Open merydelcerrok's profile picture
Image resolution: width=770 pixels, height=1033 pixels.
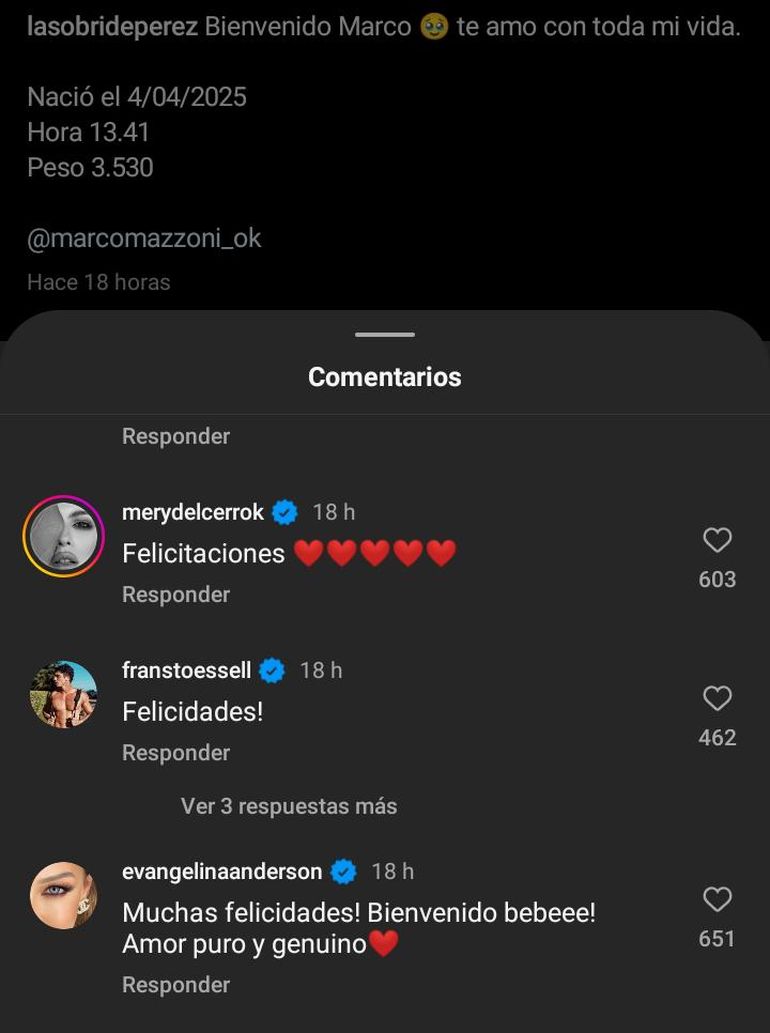tap(64, 536)
